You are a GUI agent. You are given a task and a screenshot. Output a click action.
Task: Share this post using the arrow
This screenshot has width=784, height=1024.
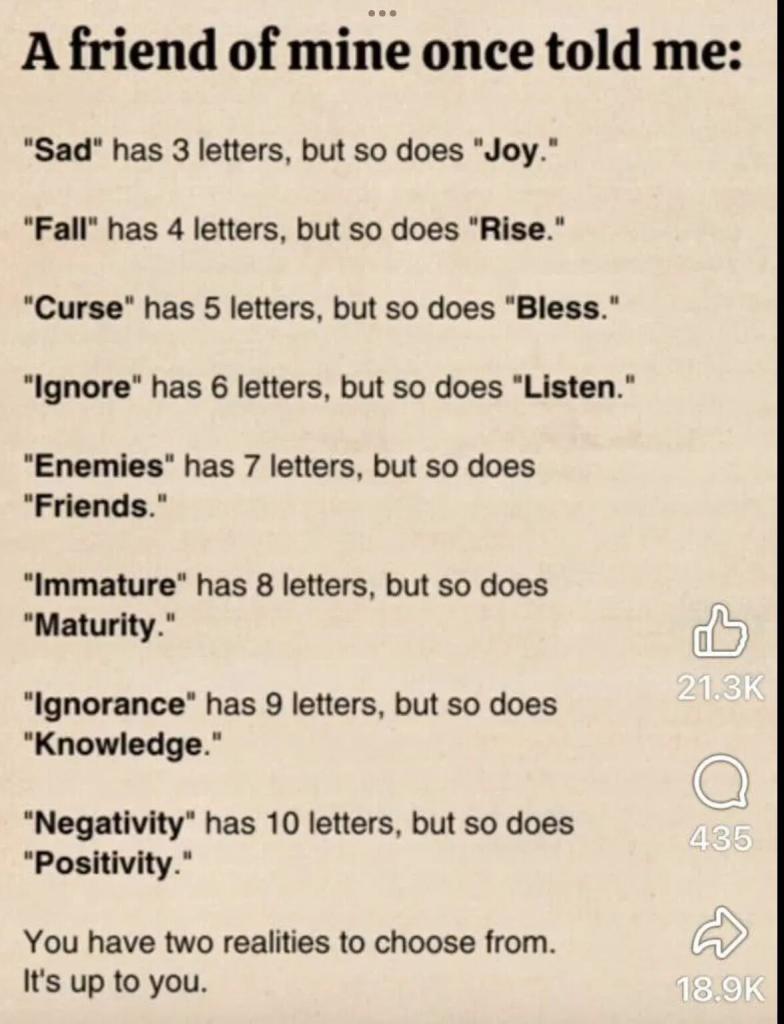(x=720, y=937)
